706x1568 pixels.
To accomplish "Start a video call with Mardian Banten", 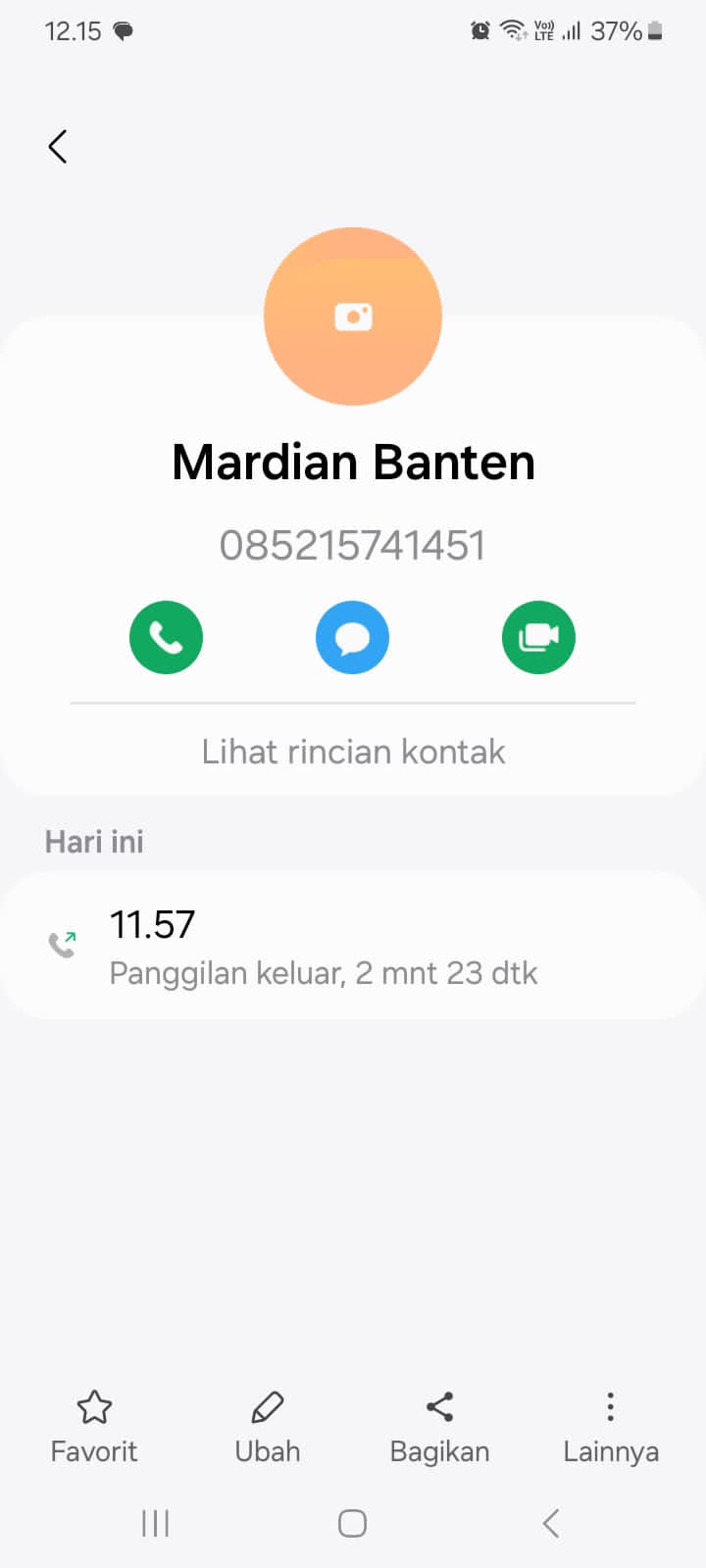I will point(538,637).
